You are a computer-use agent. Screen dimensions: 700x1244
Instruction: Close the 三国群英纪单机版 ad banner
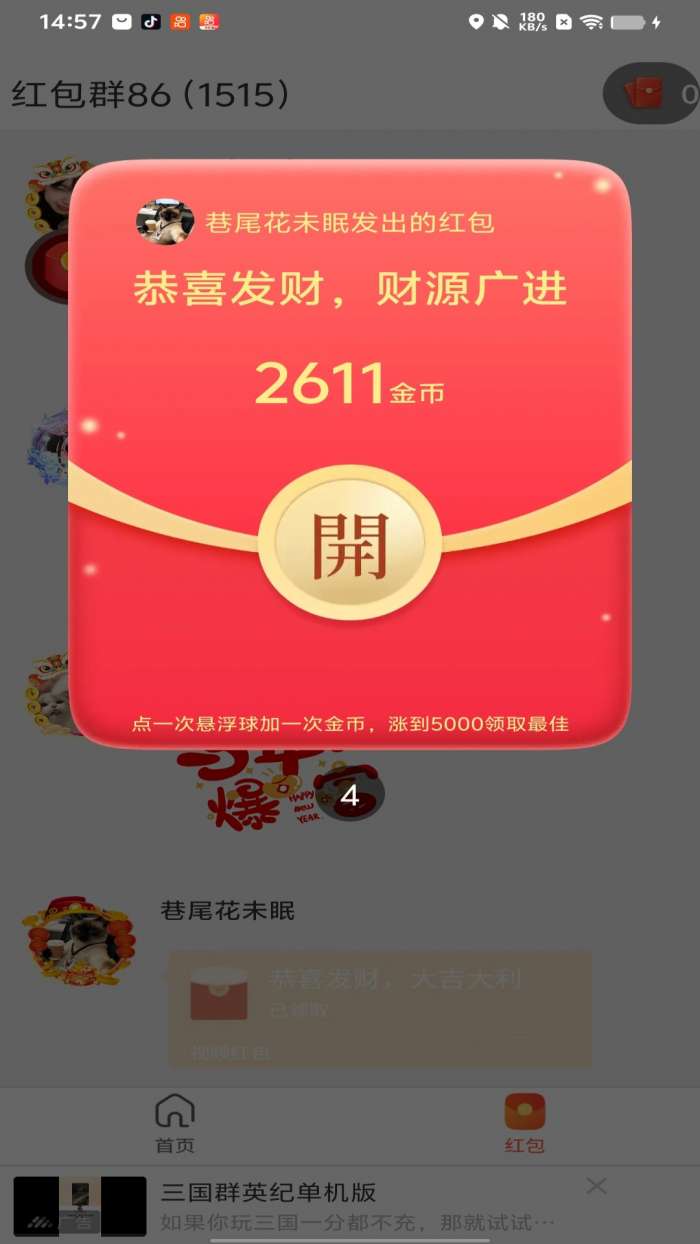[x=596, y=1186]
